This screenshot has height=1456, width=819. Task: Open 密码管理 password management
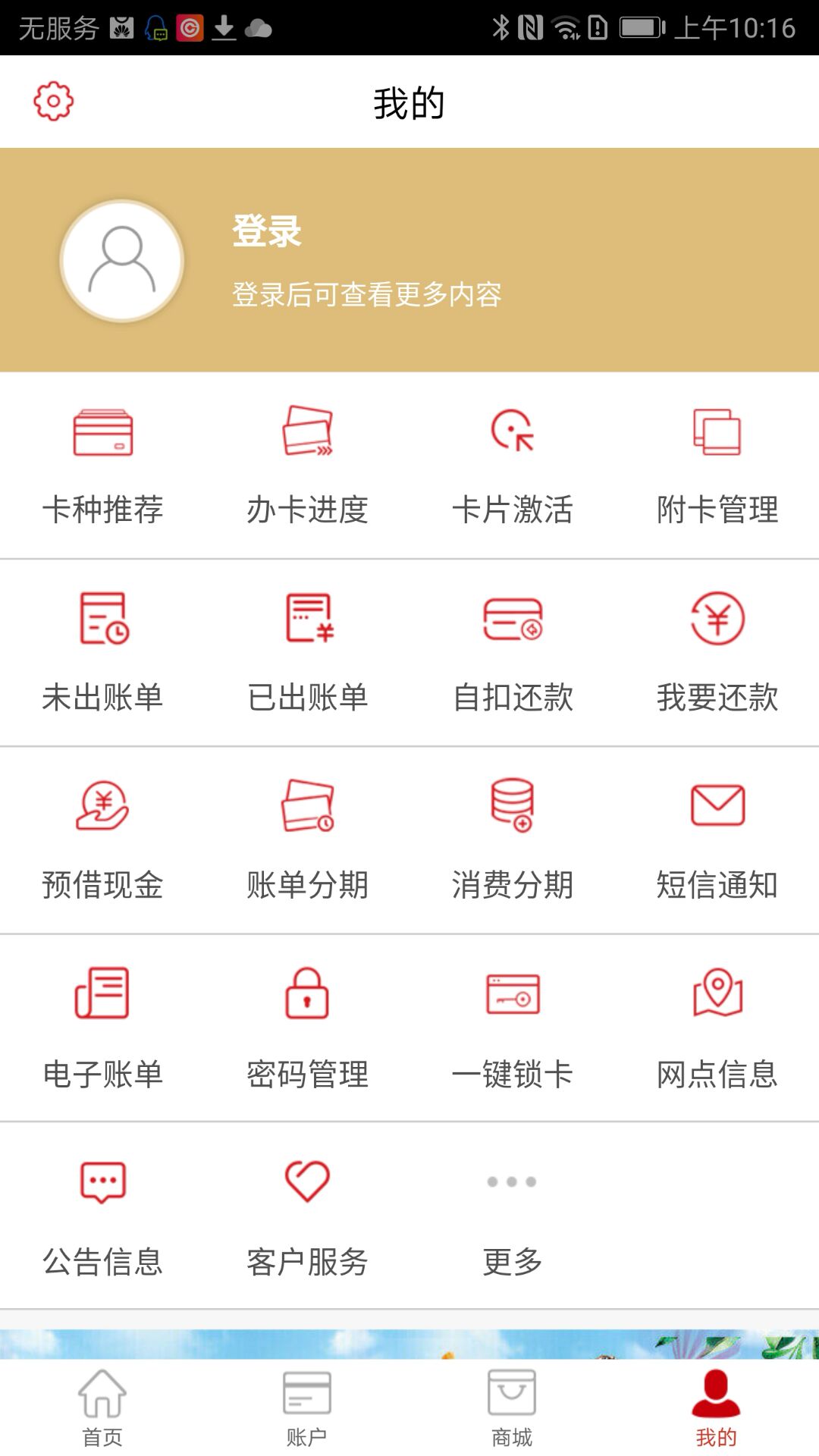307,1028
